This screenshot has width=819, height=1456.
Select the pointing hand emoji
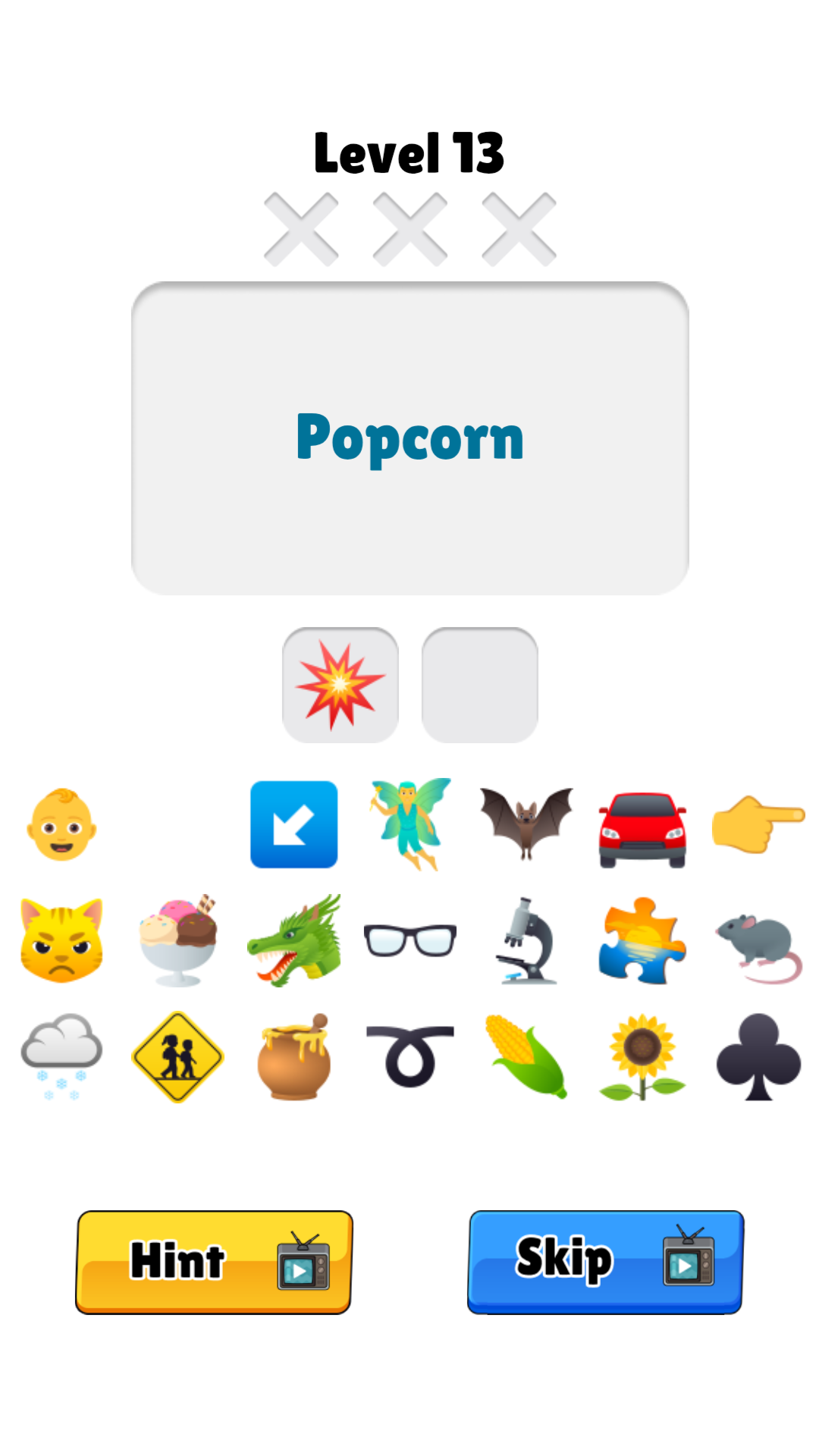[758, 824]
